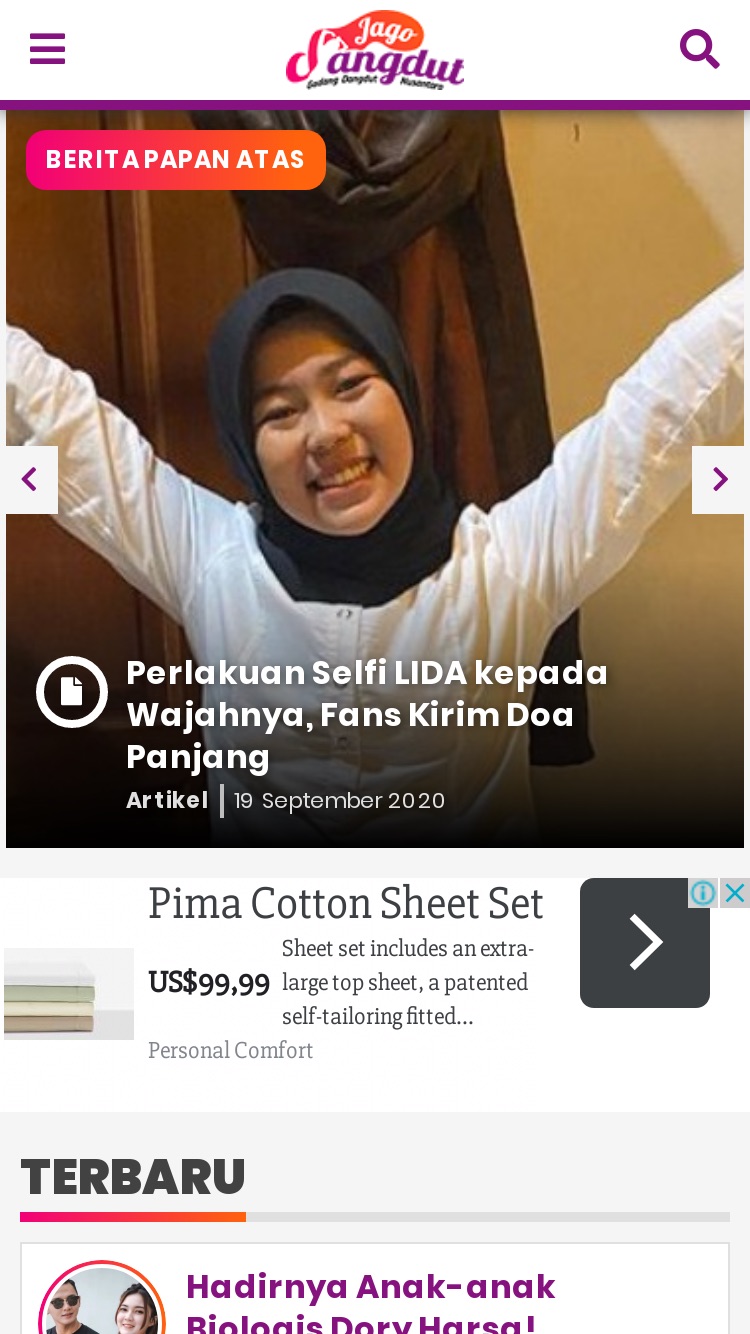Image resolution: width=750 pixels, height=1334 pixels.
Task: Open the search icon
Action: point(699,49)
